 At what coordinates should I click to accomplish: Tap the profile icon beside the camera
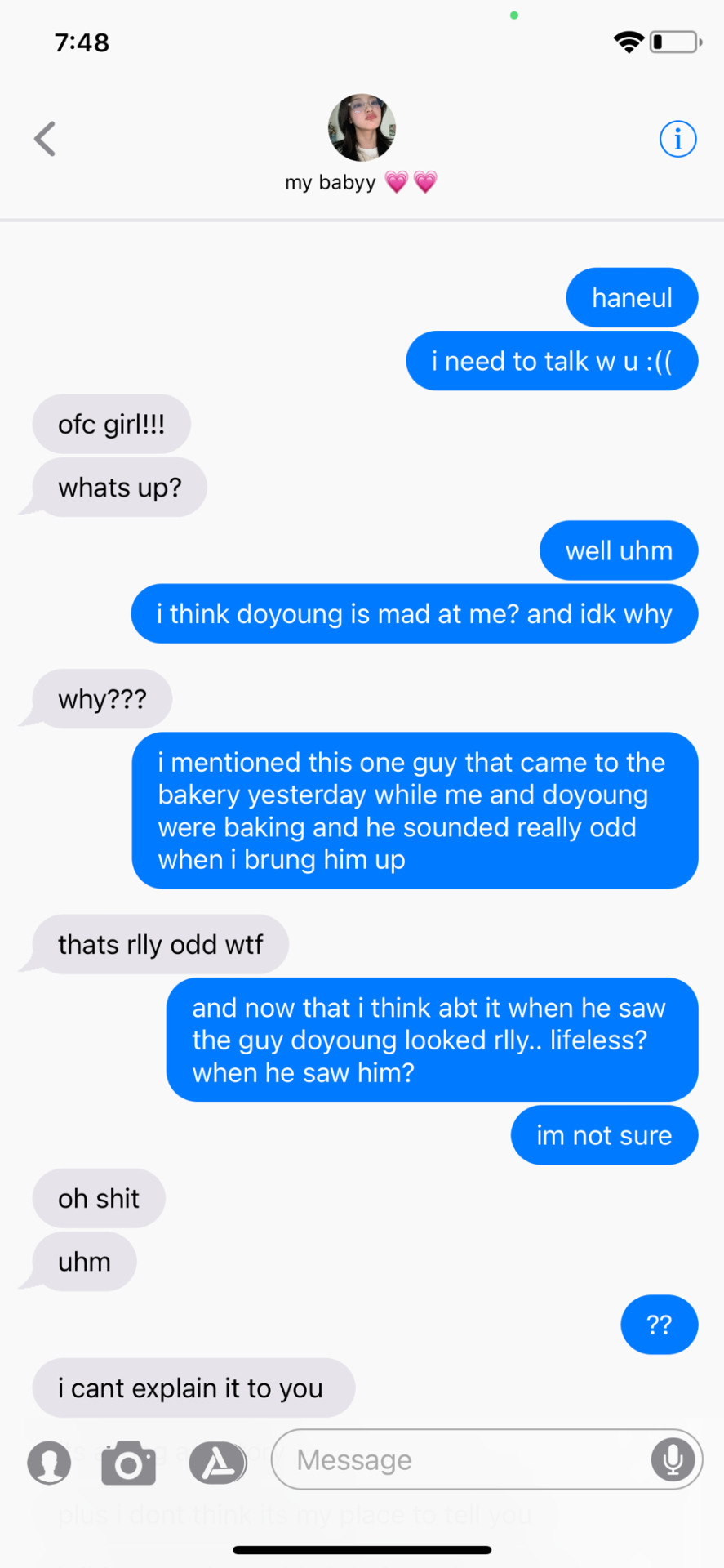coord(49,1462)
